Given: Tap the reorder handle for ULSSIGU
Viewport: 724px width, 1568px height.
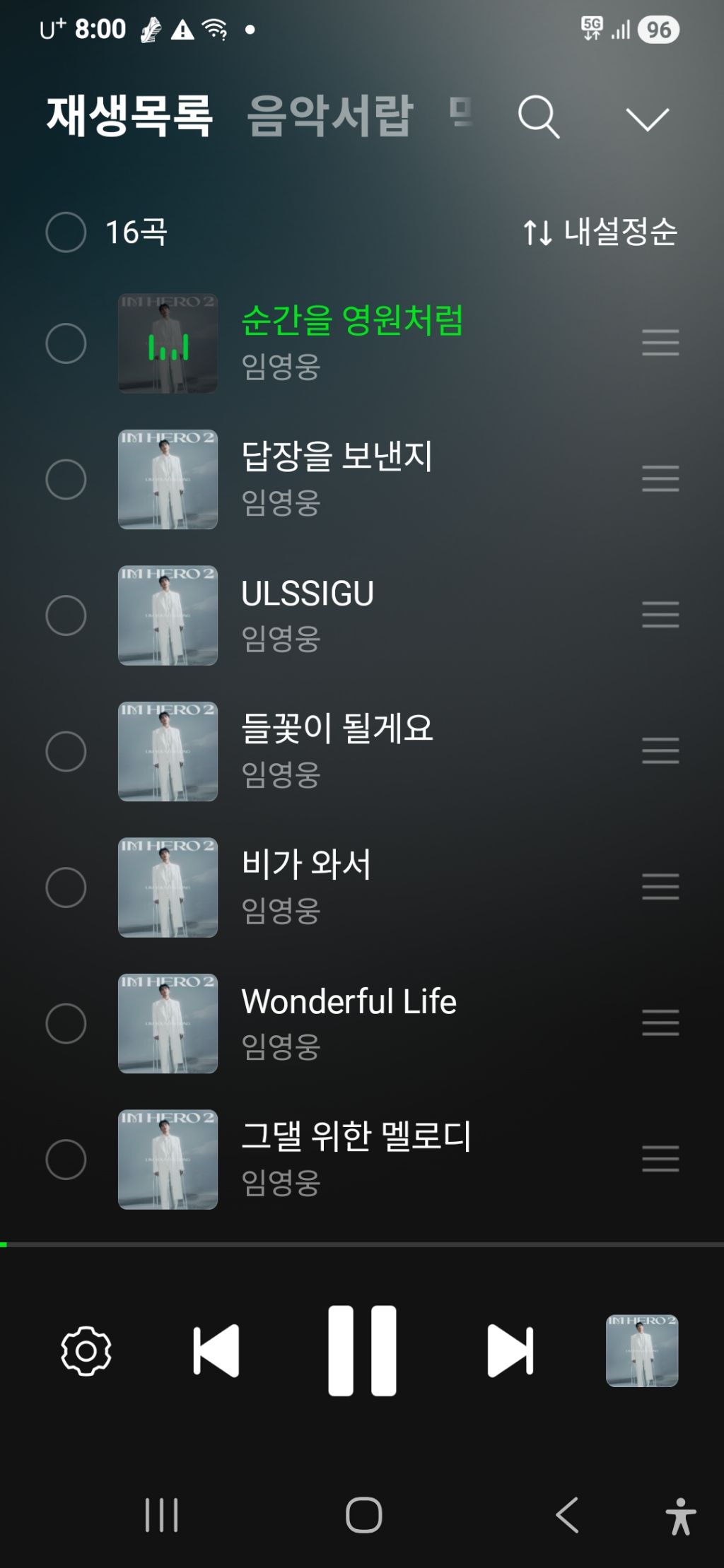Looking at the screenshot, I should [660, 615].
